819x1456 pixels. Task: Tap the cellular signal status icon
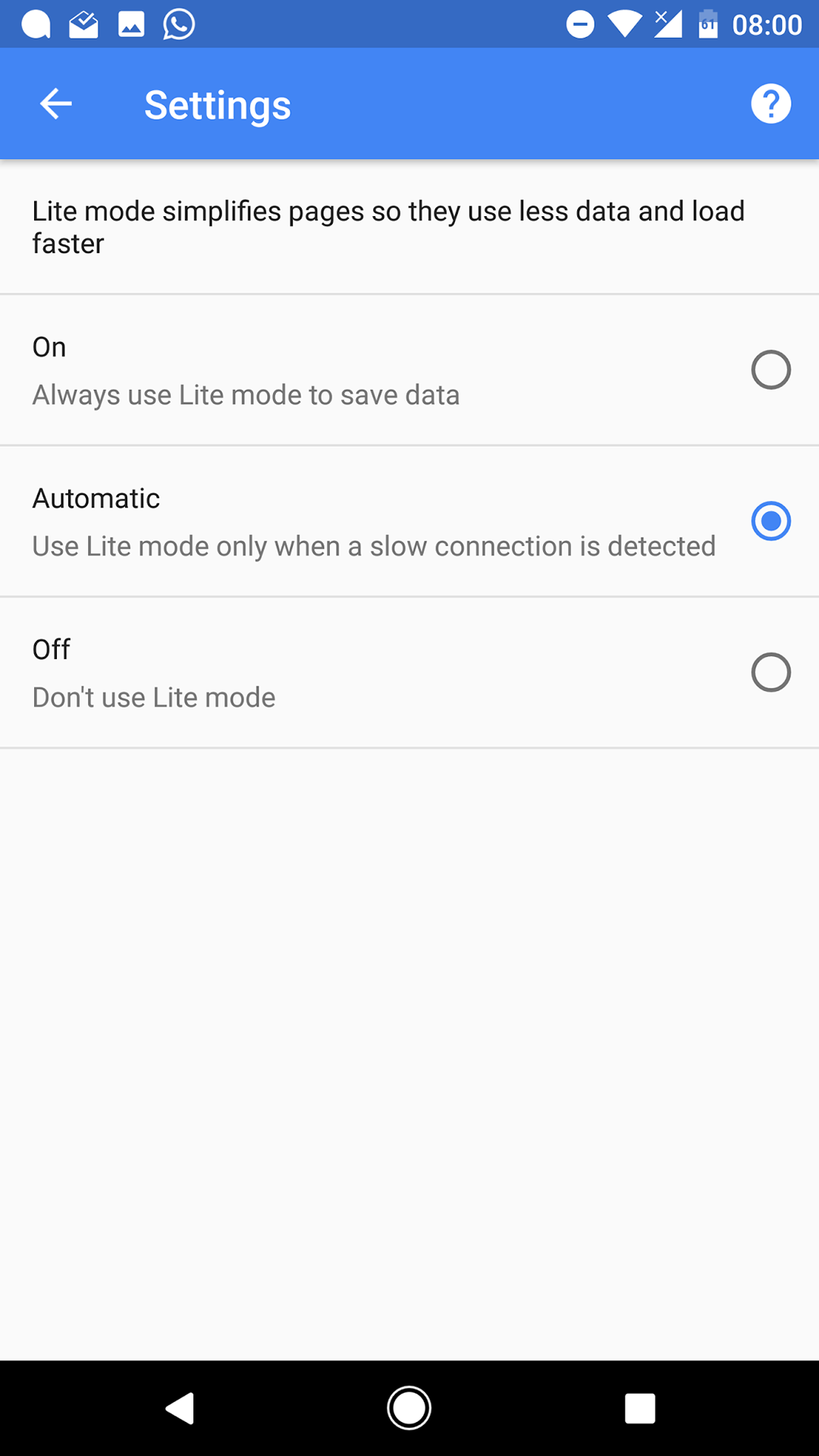[x=667, y=24]
